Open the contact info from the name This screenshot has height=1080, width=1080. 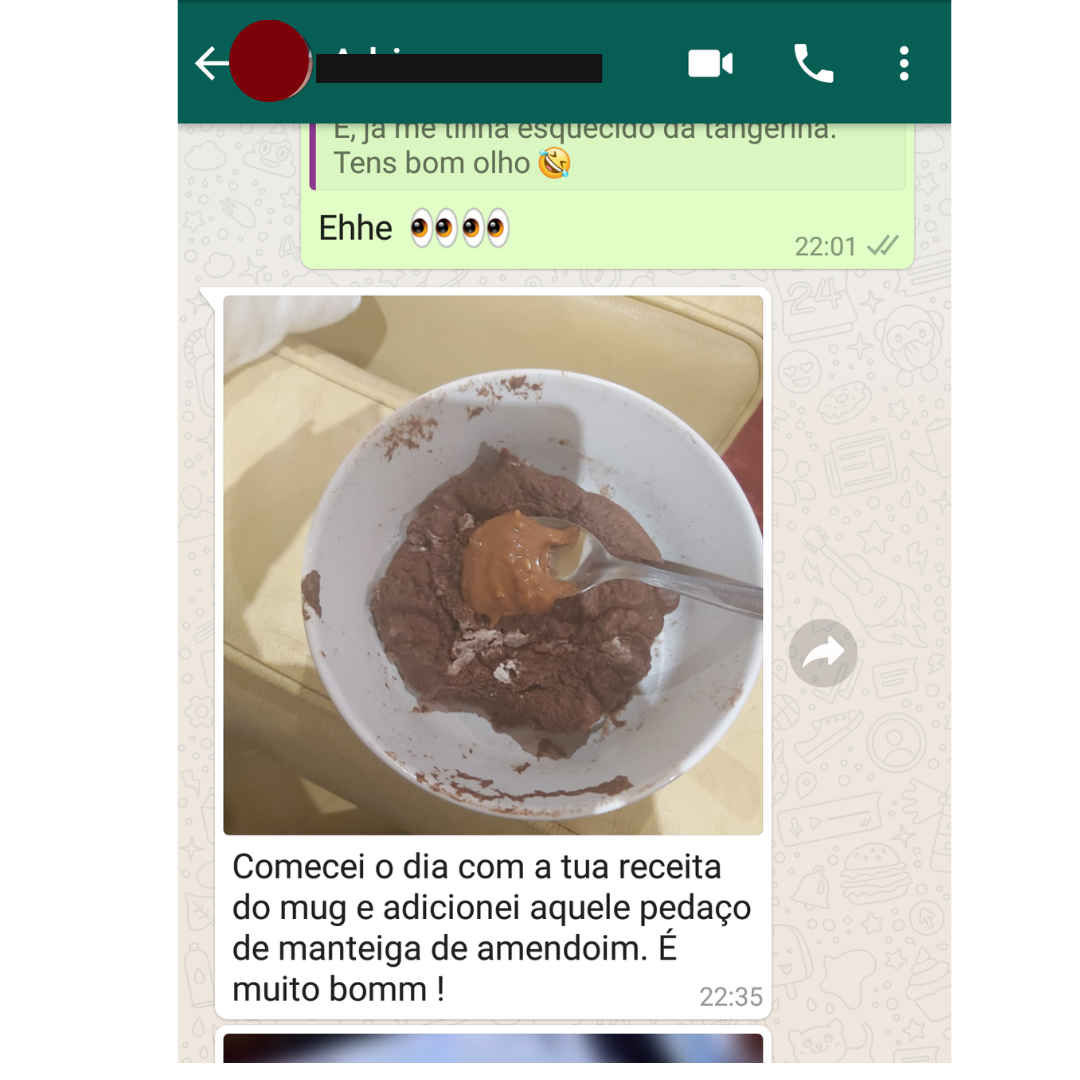tap(458, 66)
